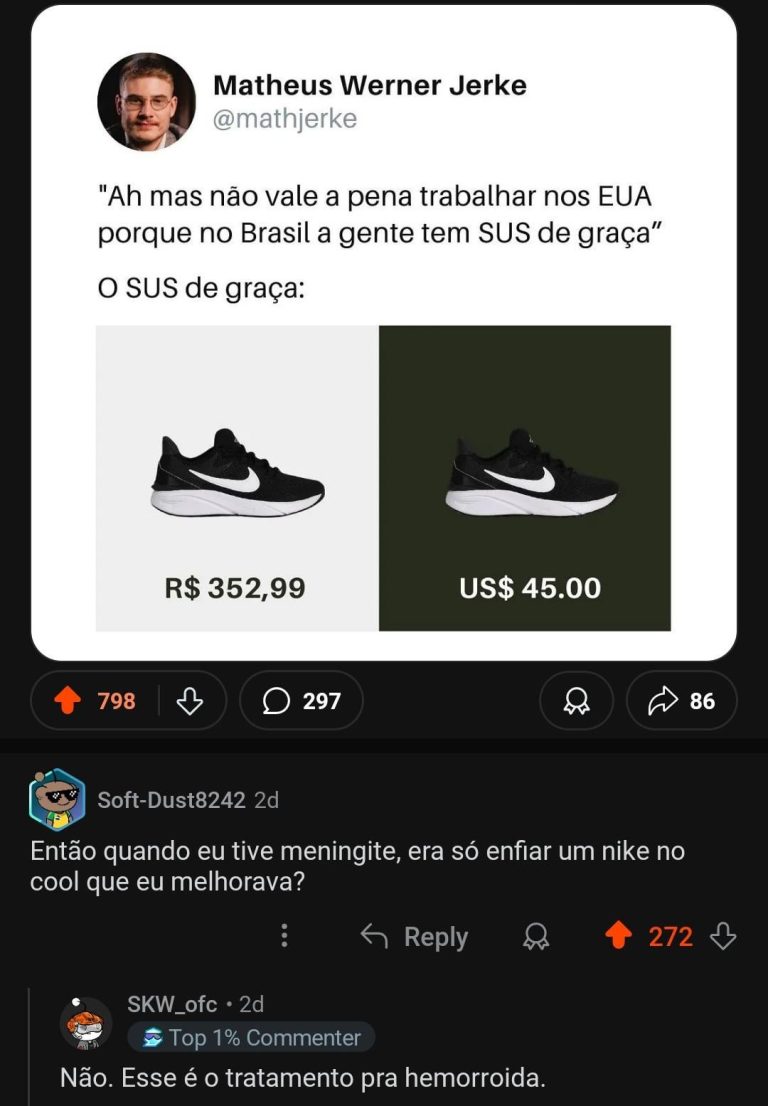This screenshot has height=1106, width=768.
Task: Reply to Soft-Dust8242's comment
Action: coord(414,936)
